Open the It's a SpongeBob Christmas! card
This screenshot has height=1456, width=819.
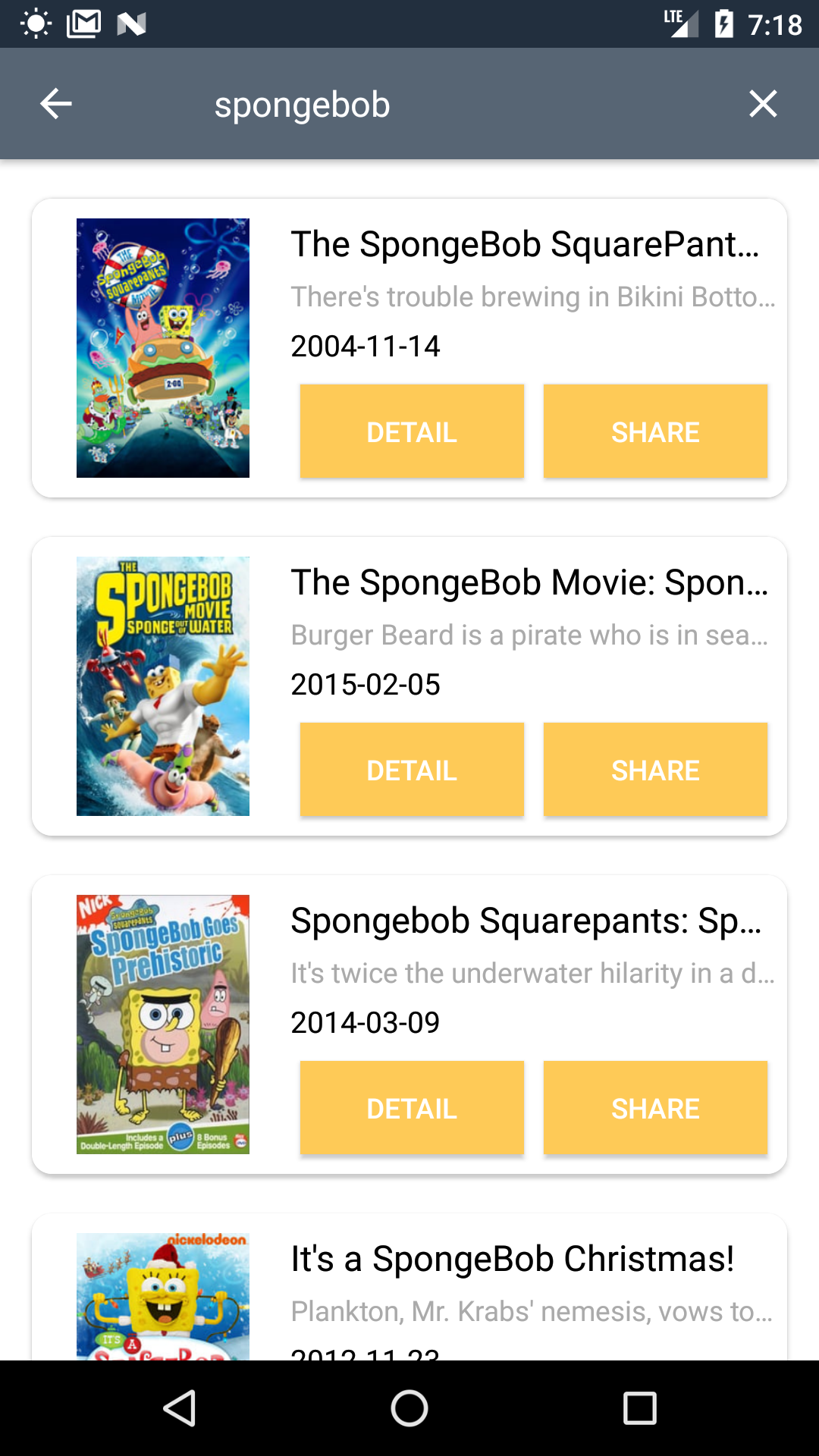[x=409, y=1287]
